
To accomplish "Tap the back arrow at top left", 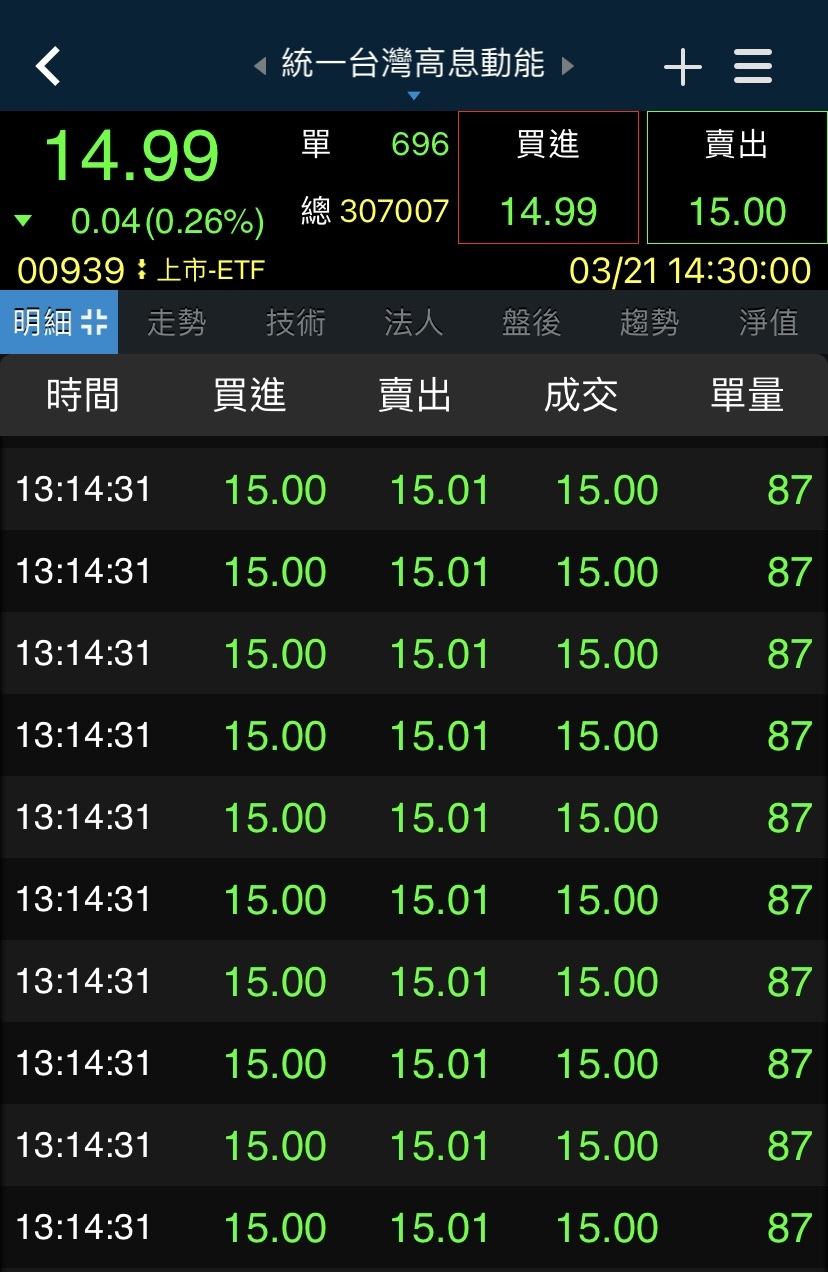I will (47, 65).
